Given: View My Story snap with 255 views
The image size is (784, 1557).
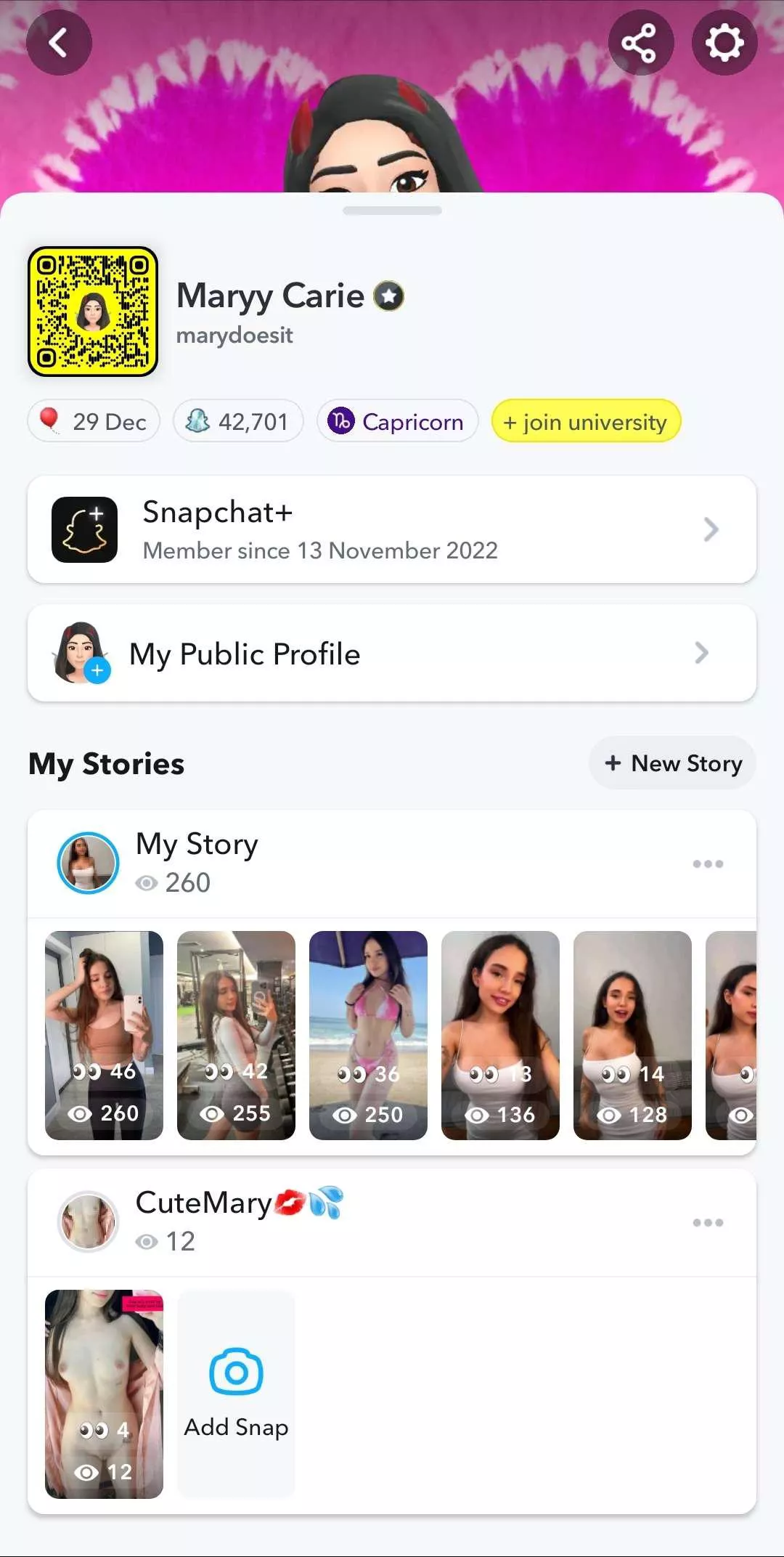Looking at the screenshot, I should (x=236, y=1035).
